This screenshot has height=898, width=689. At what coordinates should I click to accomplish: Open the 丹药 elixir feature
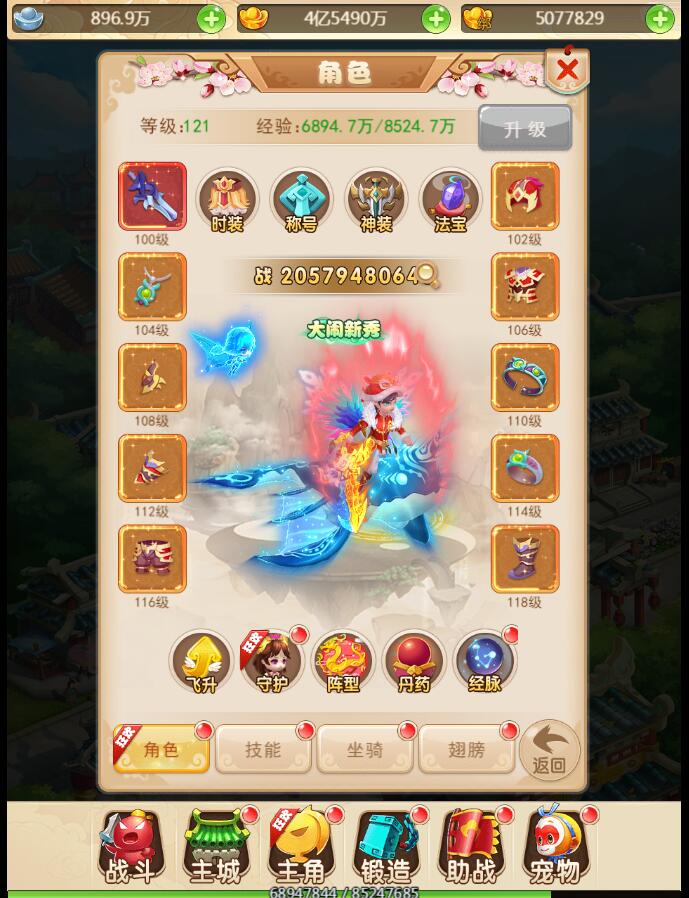[x=414, y=662]
